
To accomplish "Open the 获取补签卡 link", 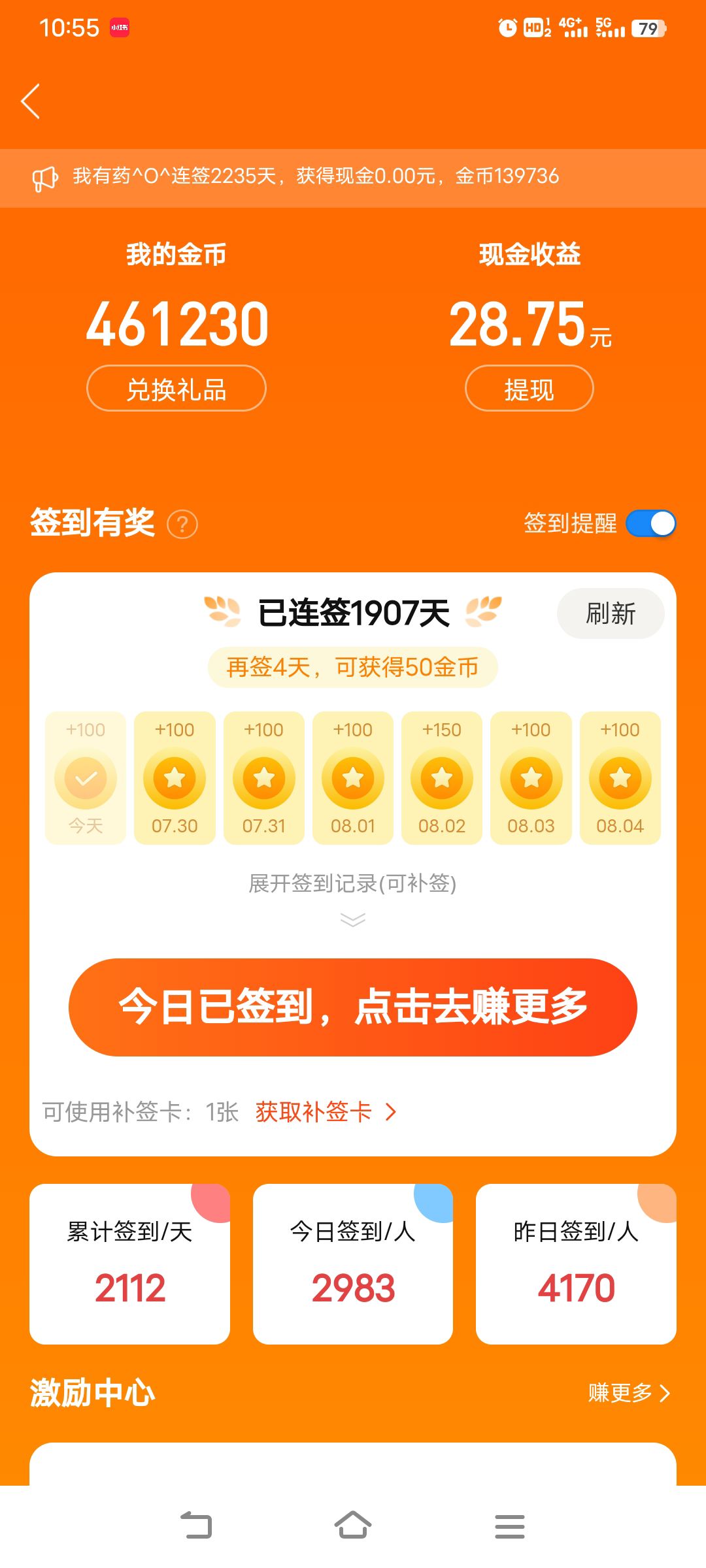I will point(326,1111).
